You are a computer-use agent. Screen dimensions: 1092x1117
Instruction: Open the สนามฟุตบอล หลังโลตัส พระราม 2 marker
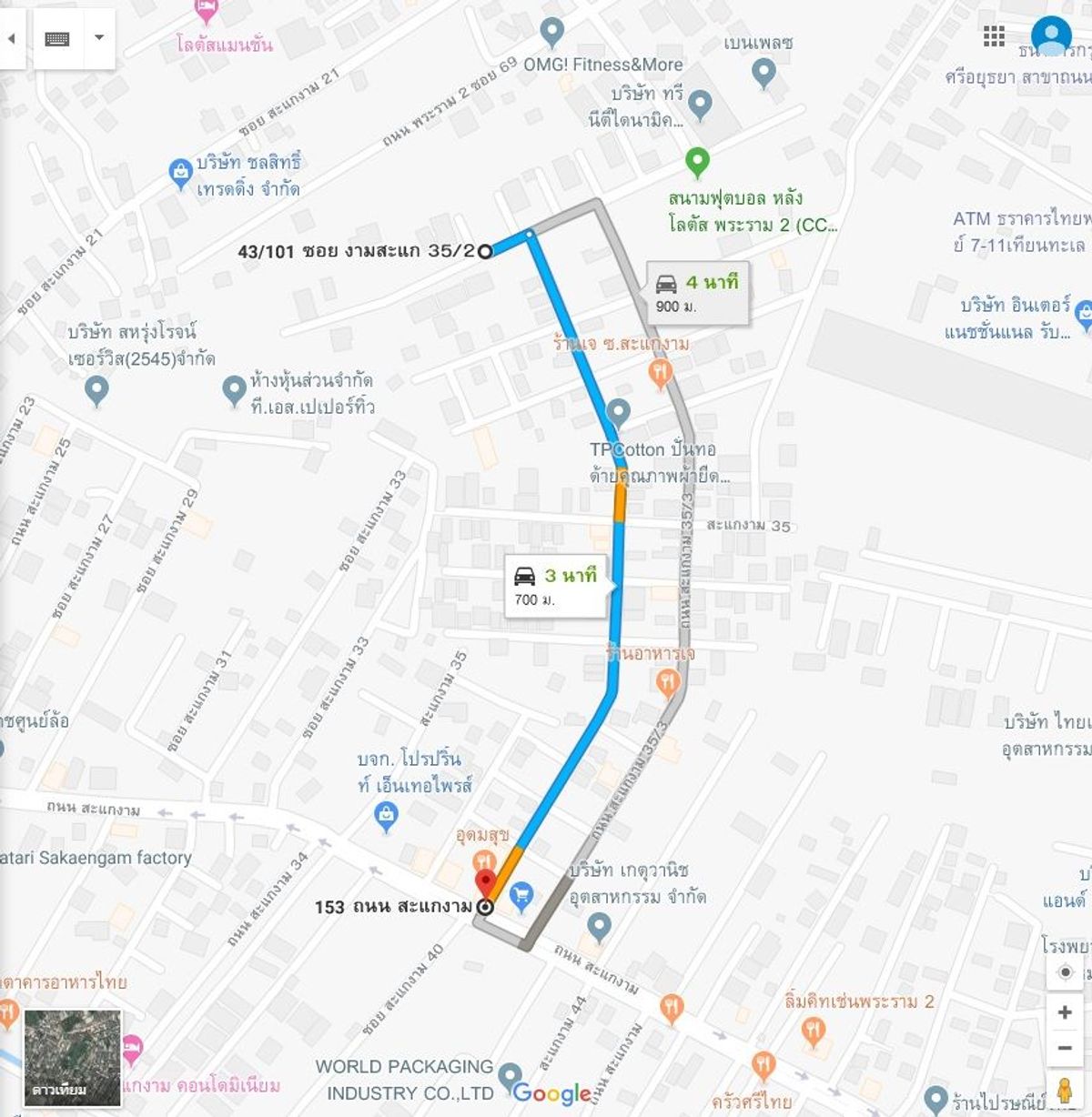click(697, 163)
